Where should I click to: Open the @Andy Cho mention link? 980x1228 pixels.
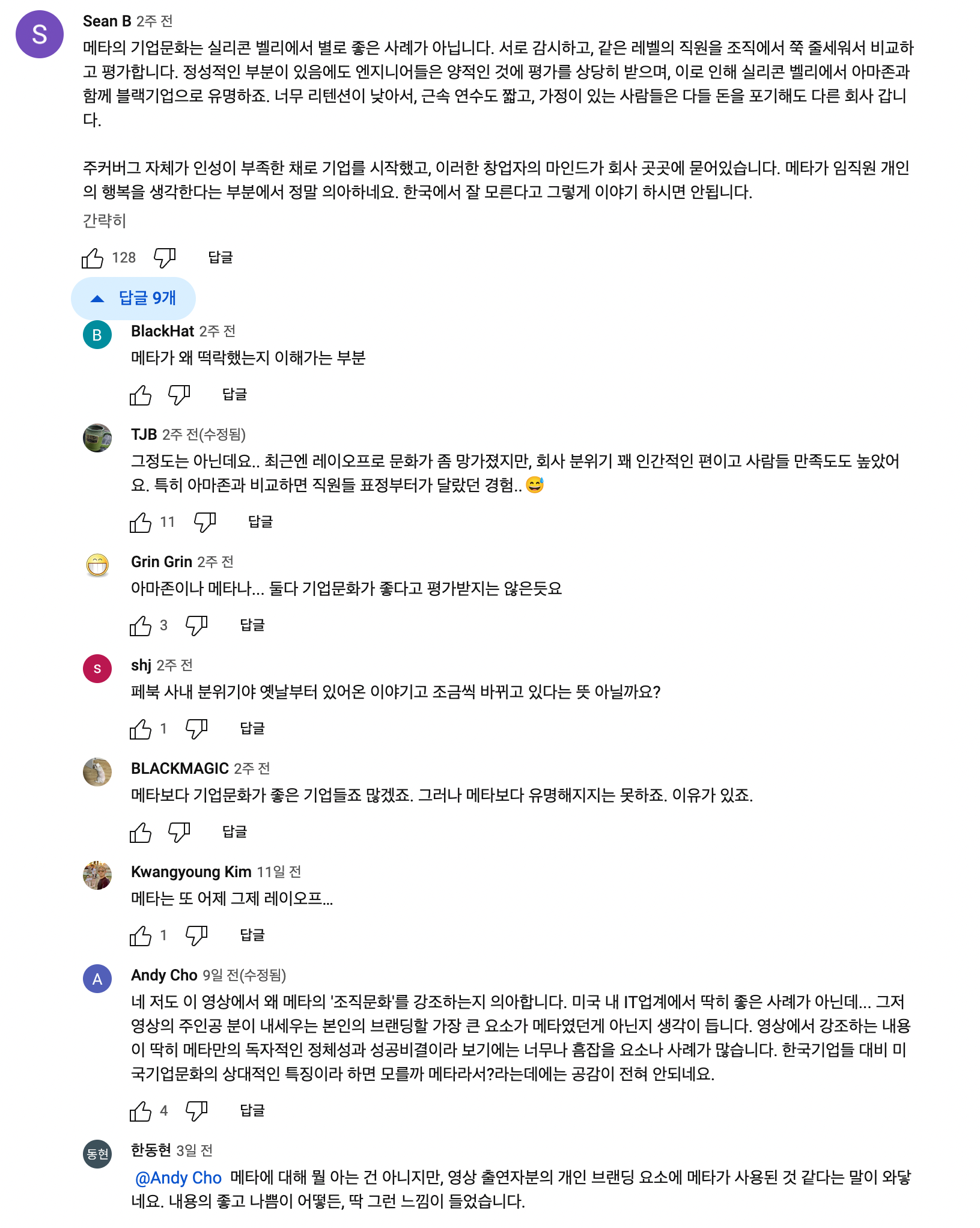click(178, 1178)
